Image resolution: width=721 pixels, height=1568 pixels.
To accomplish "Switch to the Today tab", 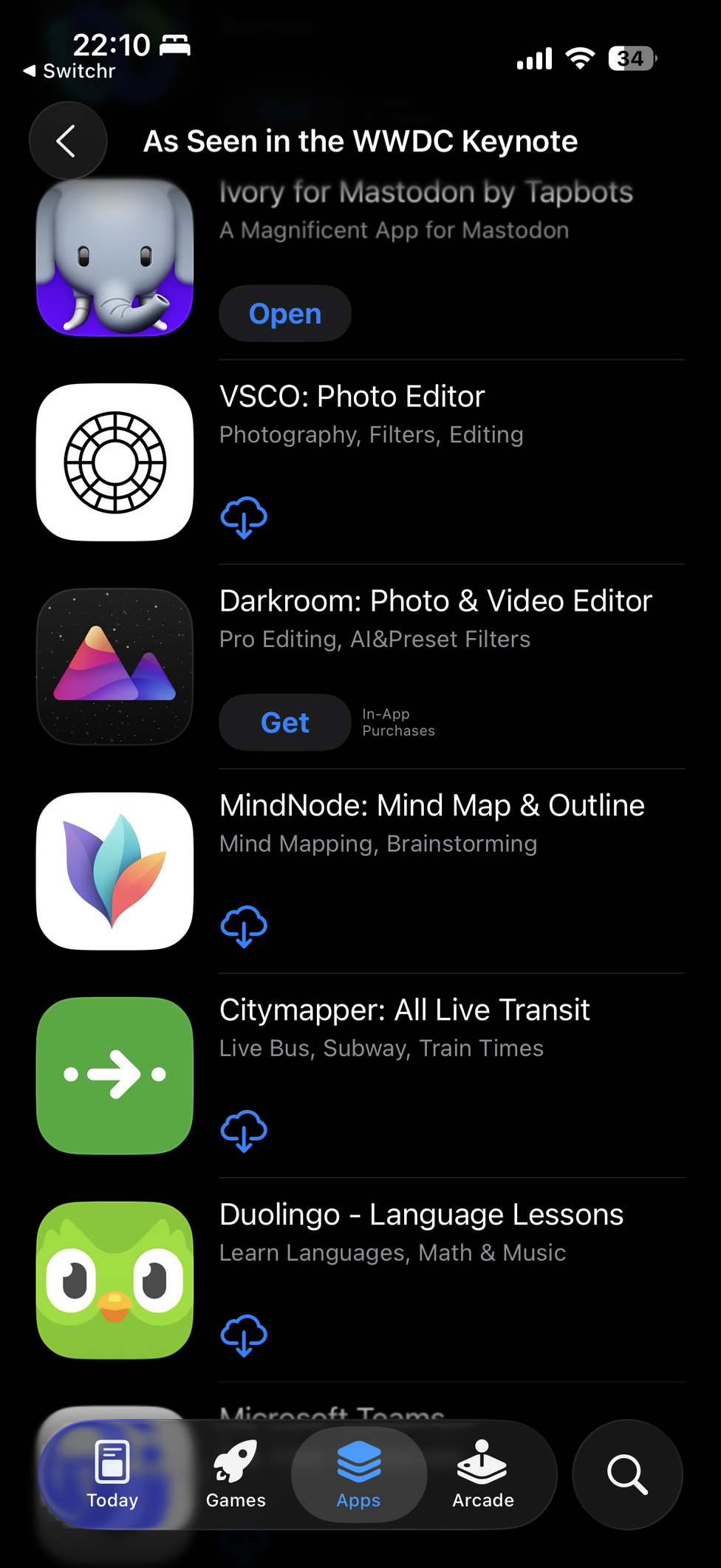I will pyautogui.click(x=112, y=1475).
